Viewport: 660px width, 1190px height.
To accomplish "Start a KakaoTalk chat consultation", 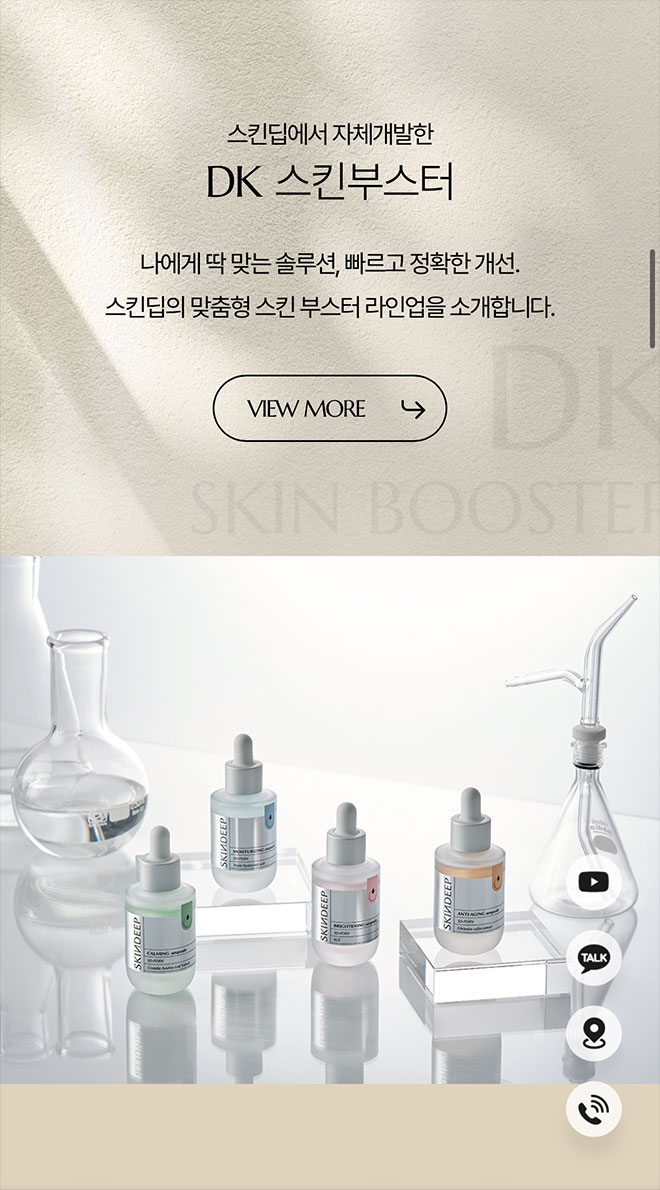I will (x=593, y=958).
